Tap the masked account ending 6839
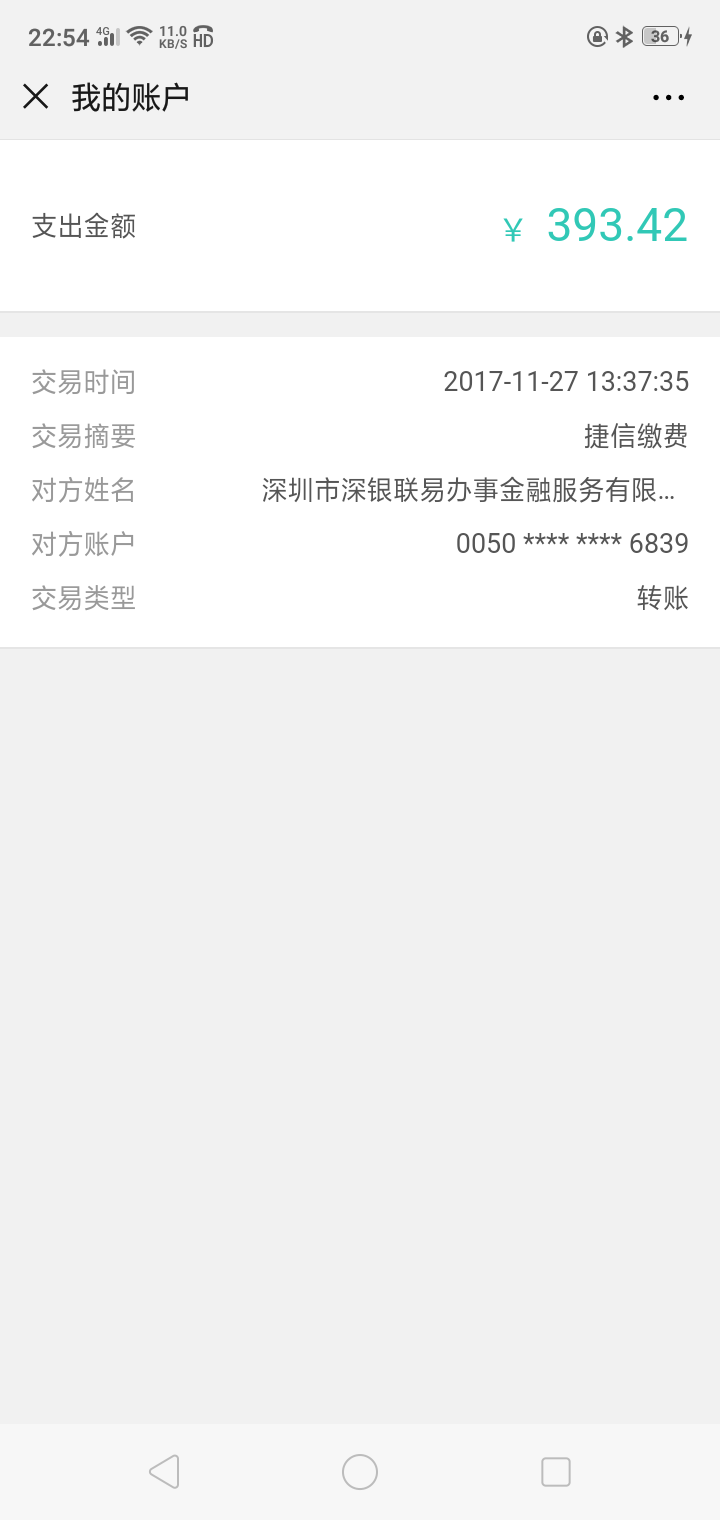720x1520 pixels. (x=572, y=544)
